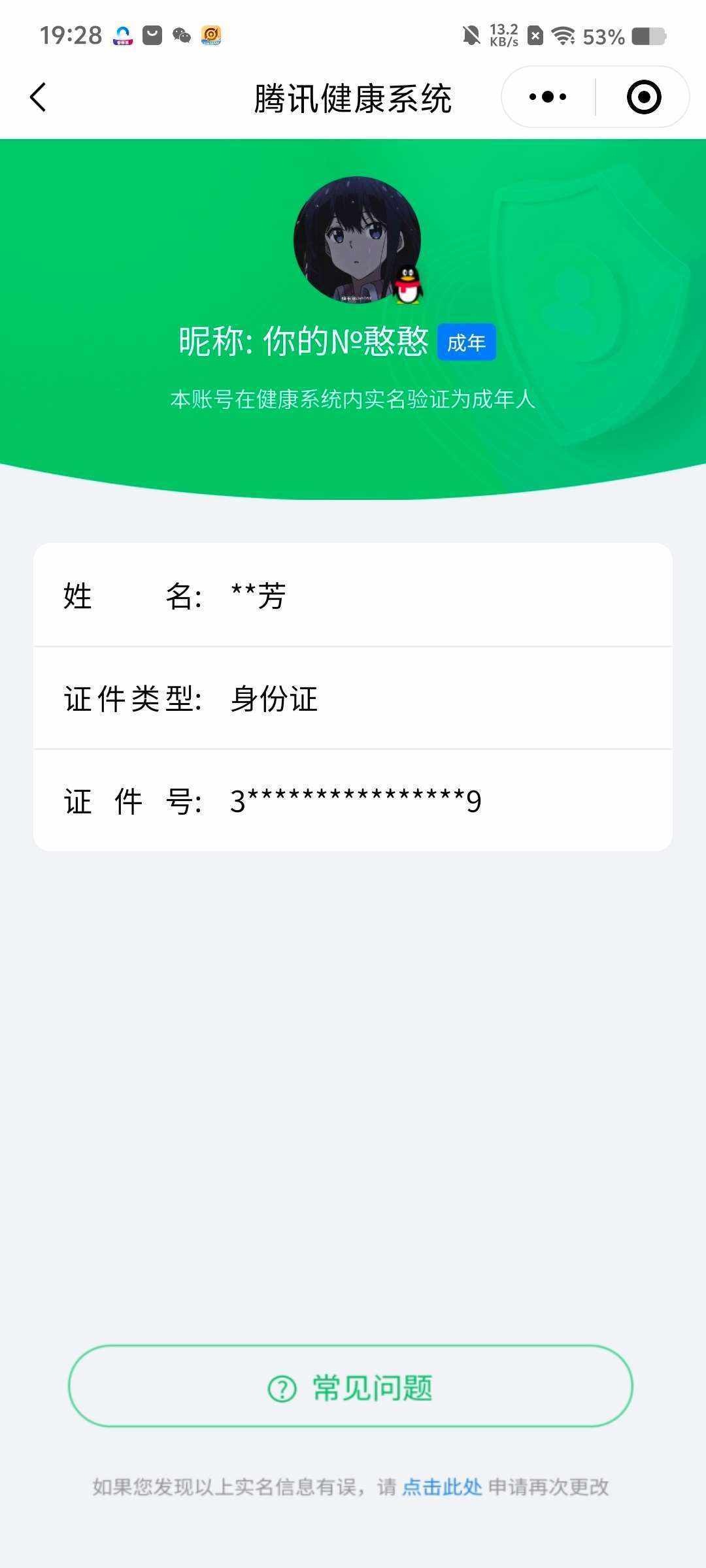706x1568 pixels.
Task: Expand the 证件类型 ID type row
Action: 353,700
